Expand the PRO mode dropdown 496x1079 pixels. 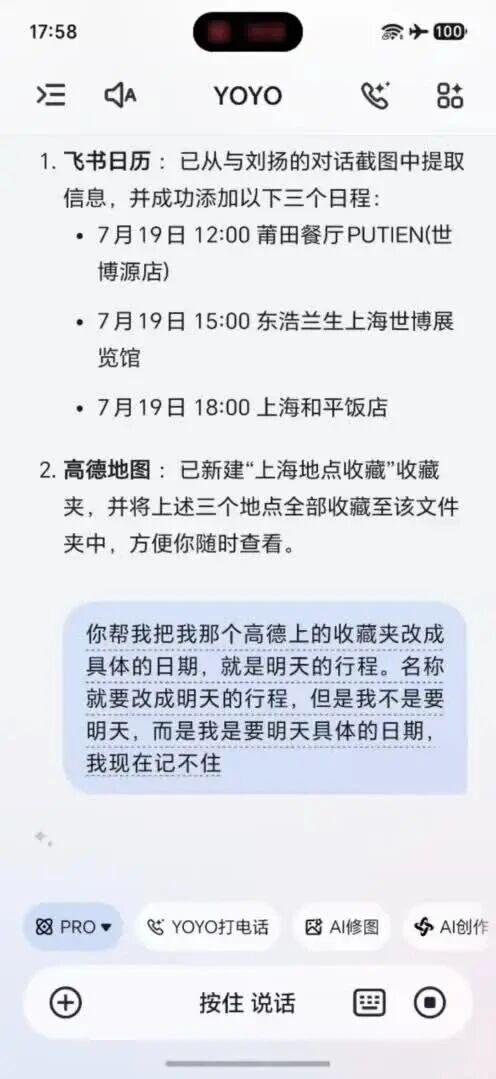(x=73, y=927)
